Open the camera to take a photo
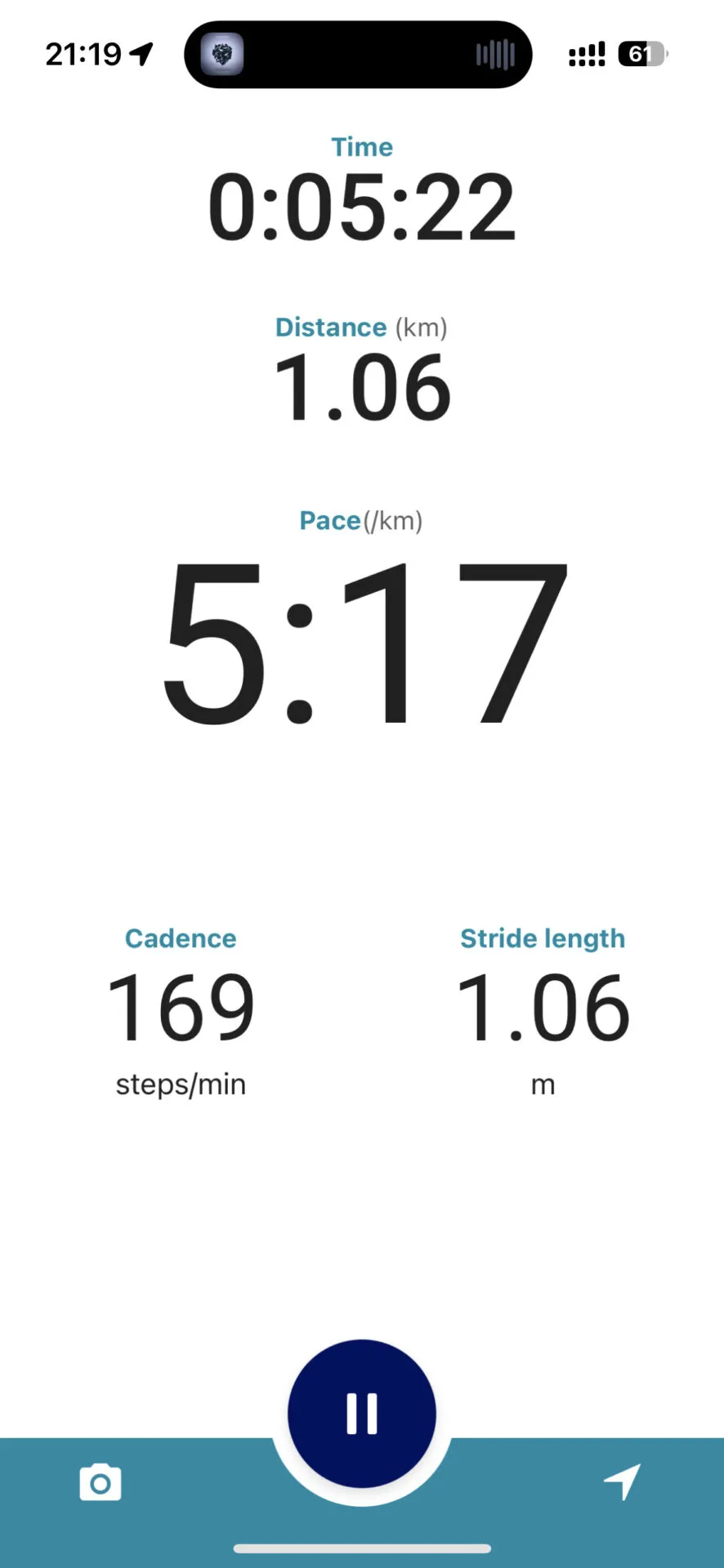 tap(101, 1482)
